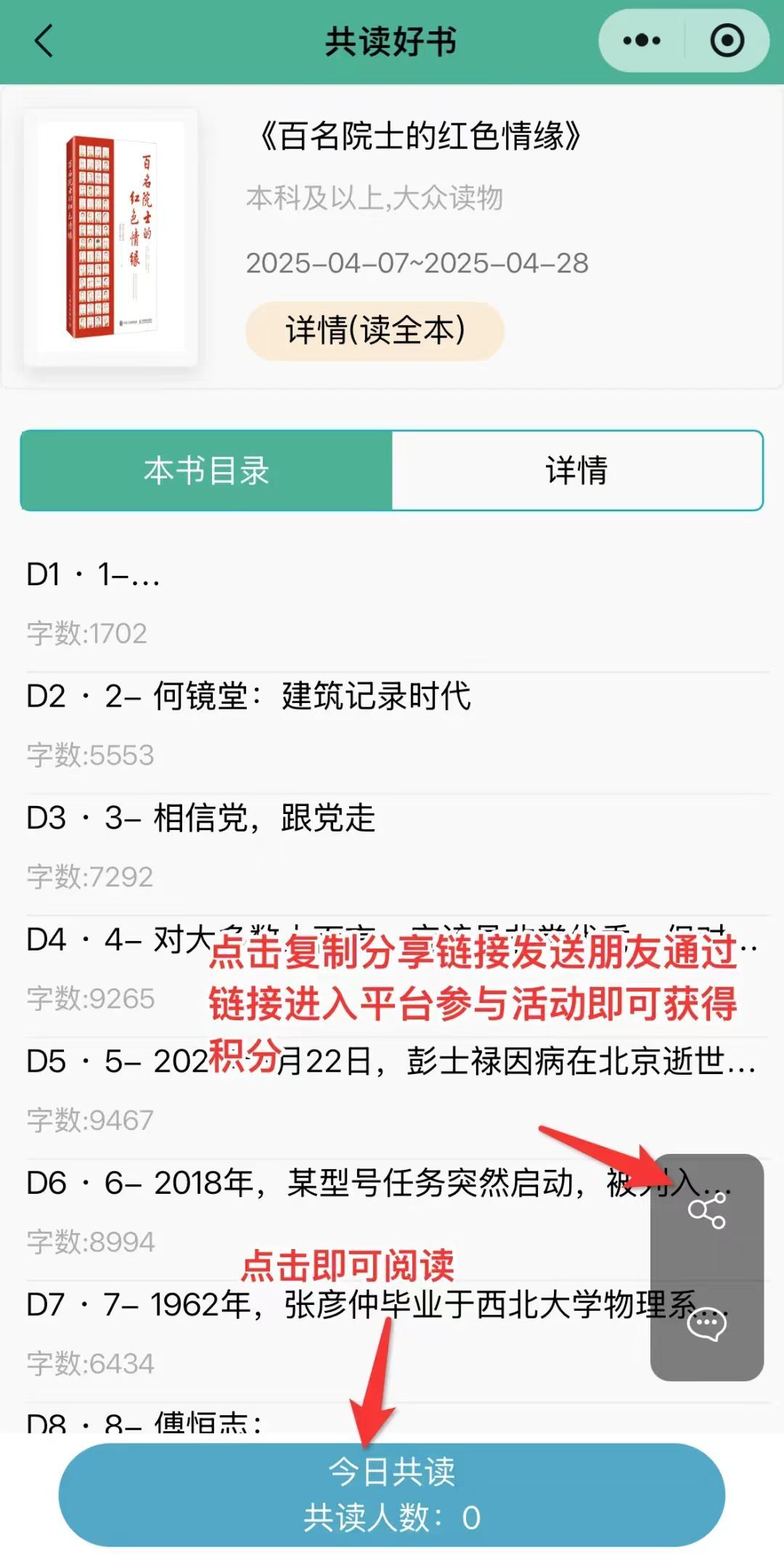Image resolution: width=784 pixels, height=1554 pixels.
Task: Switch to the 本书目录 tab
Action: [x=206, y=471]
